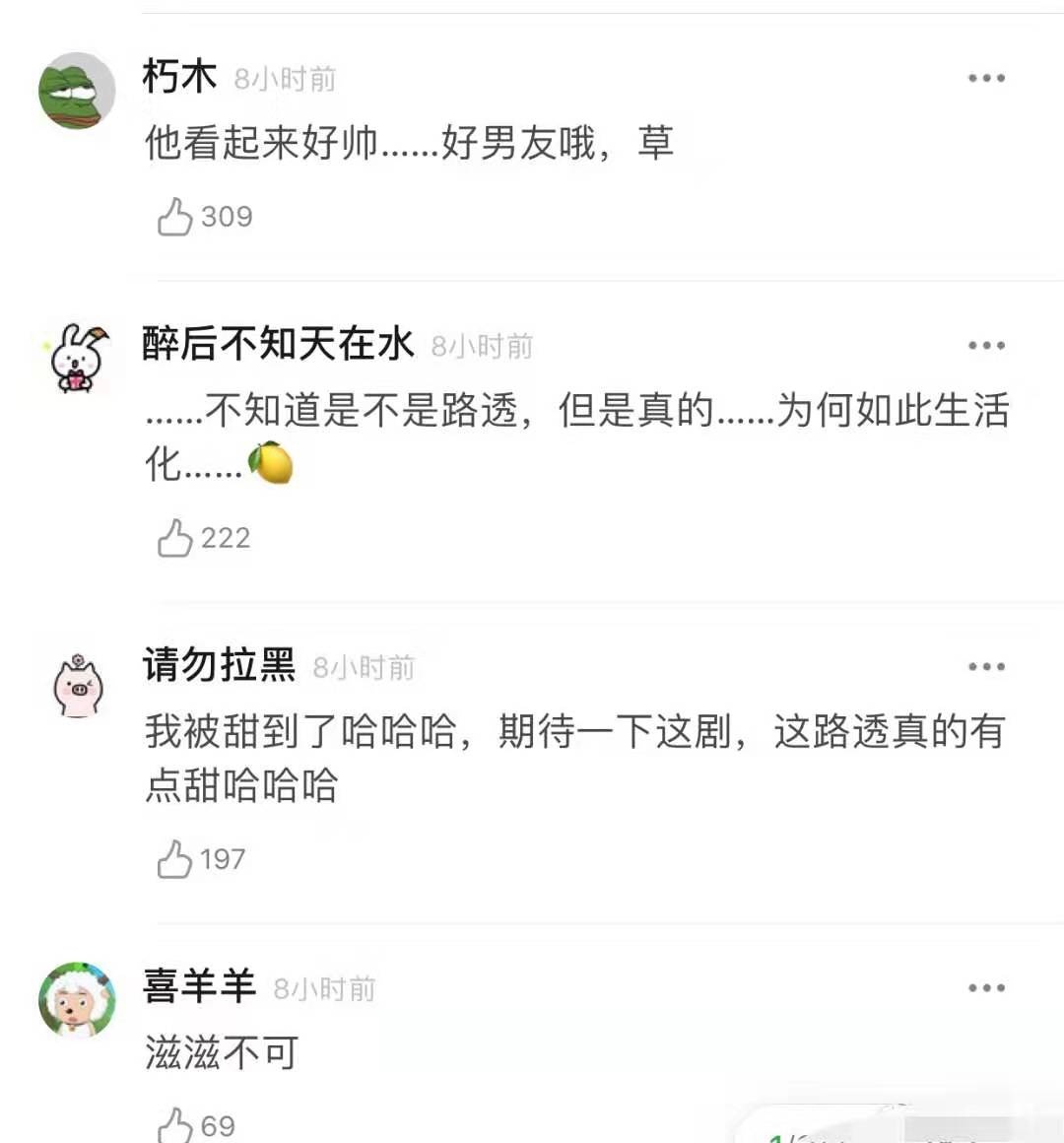The width and height of the screenshot is (1064, 1143).
Task: Tap 喜羊羊's avatar picture
Action: (77, 1000)
